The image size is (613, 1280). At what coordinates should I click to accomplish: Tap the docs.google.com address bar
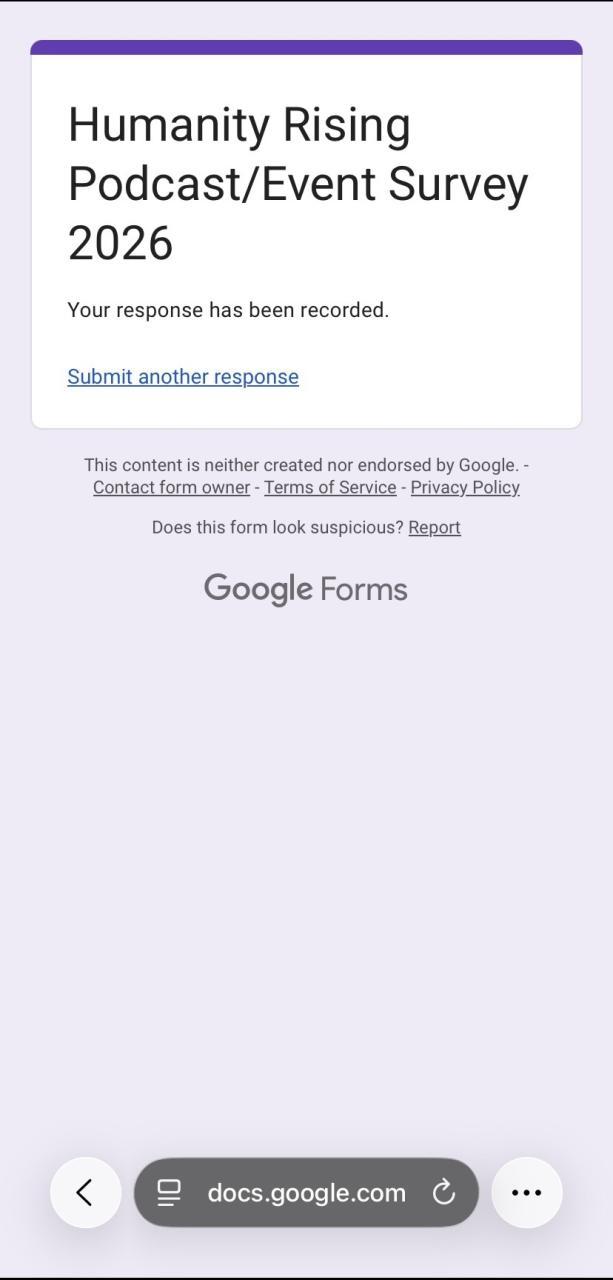pyautogui.click(x=306, y=1192)
